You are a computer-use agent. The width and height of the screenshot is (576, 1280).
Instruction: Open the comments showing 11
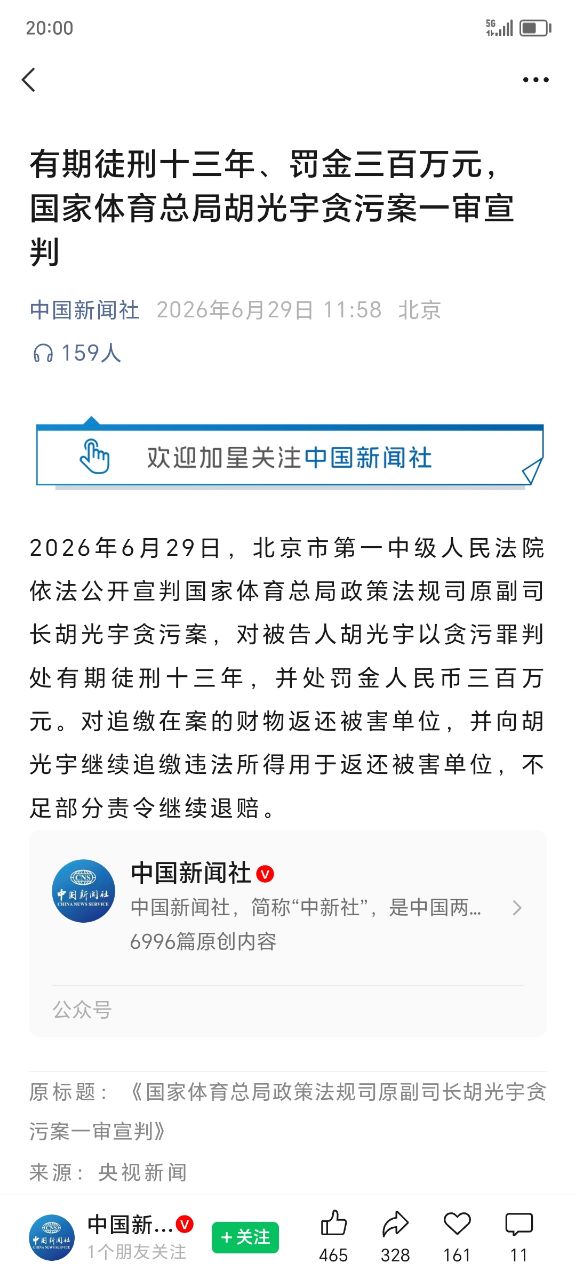click(x=519, y=1224)
